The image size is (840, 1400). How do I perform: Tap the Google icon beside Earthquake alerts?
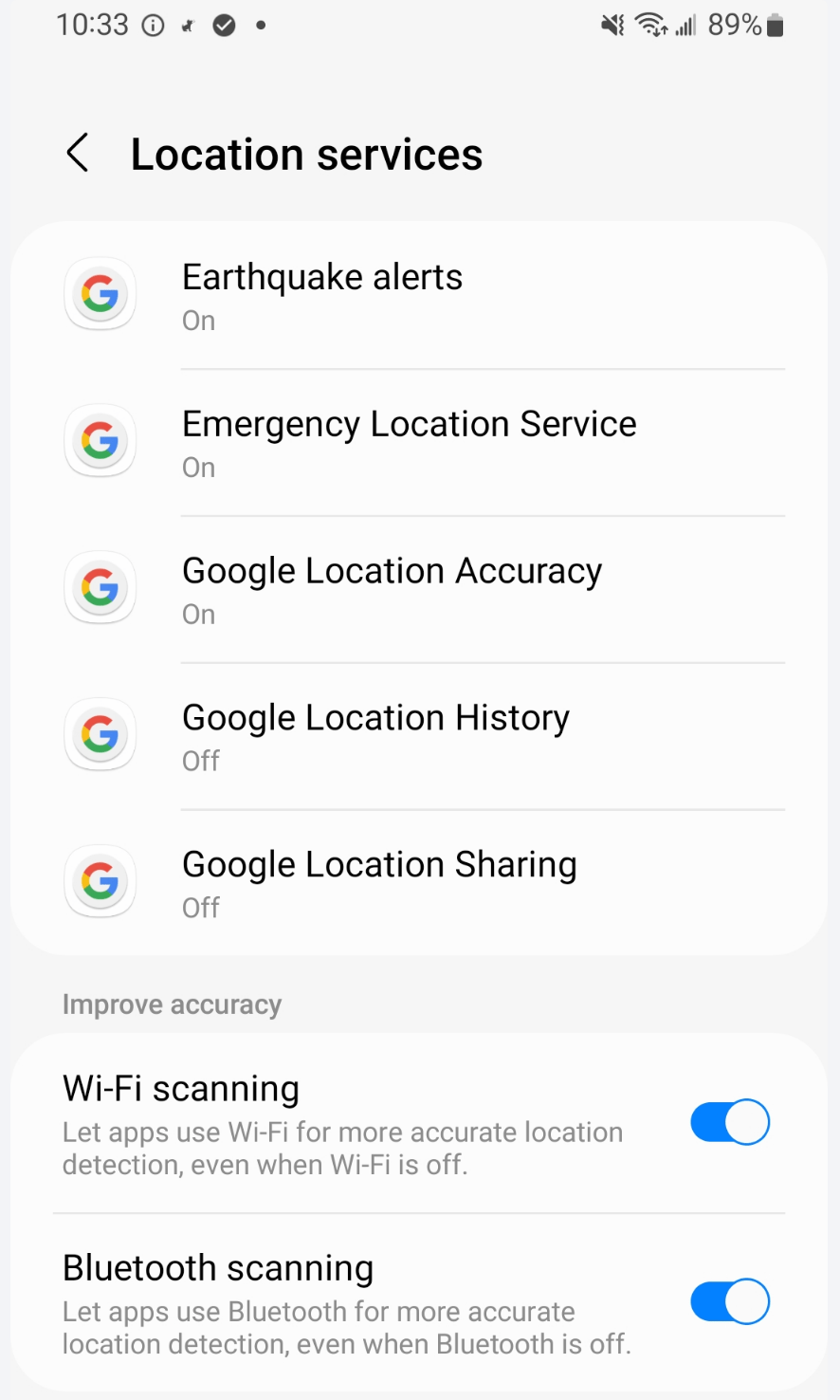[100, 294]
